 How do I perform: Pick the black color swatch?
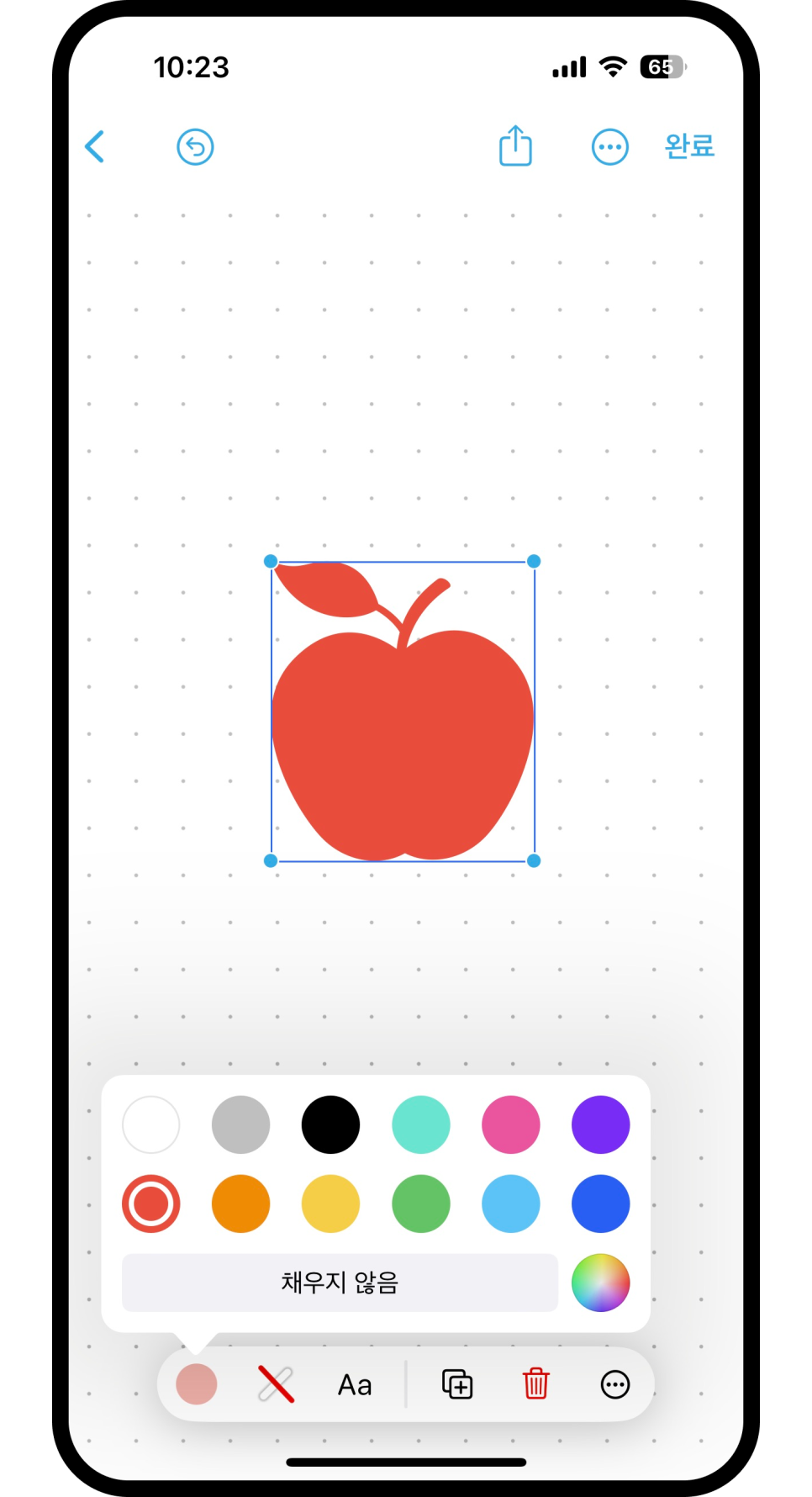coord(331,1124)
